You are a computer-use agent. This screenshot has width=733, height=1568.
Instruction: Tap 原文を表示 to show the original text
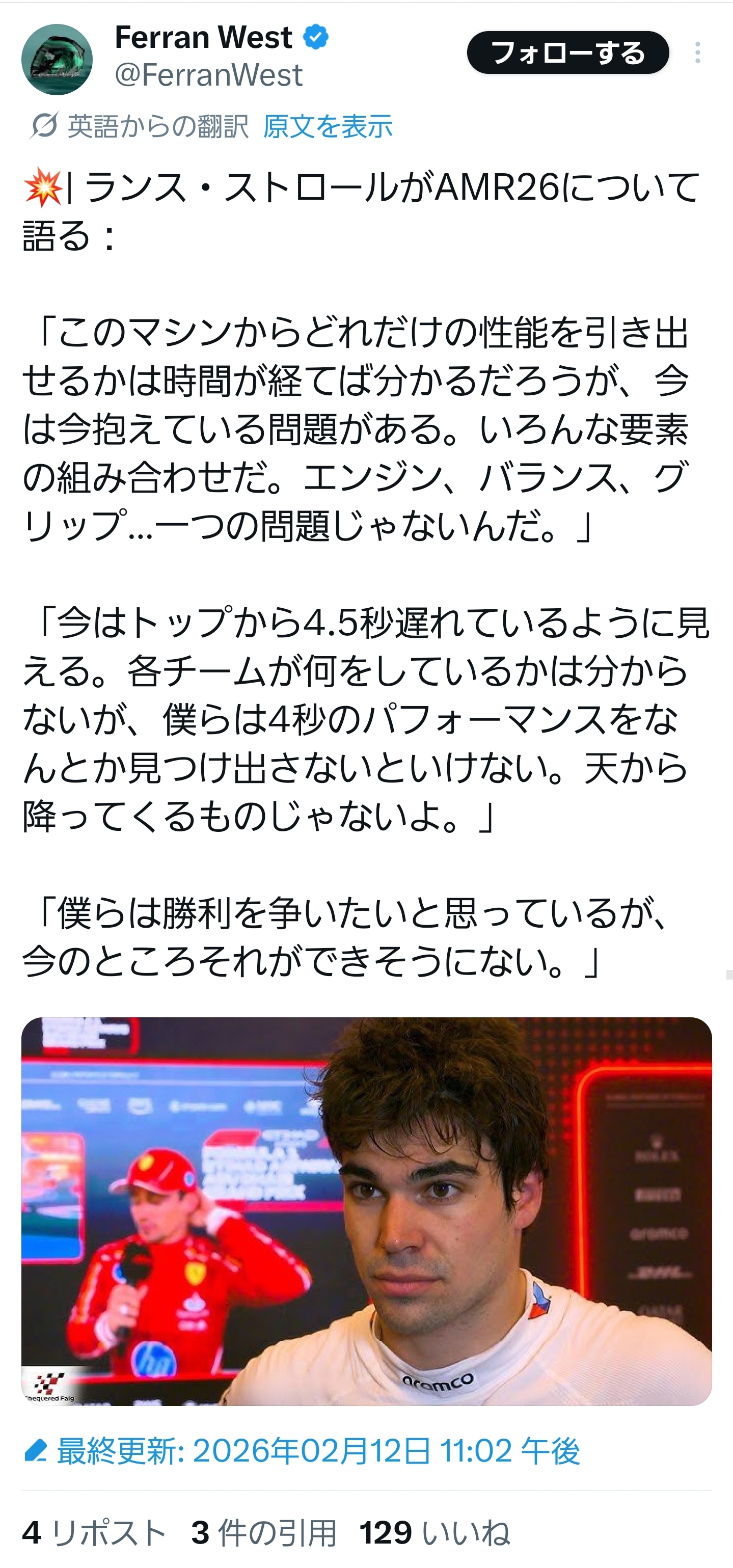pos(328,127)
